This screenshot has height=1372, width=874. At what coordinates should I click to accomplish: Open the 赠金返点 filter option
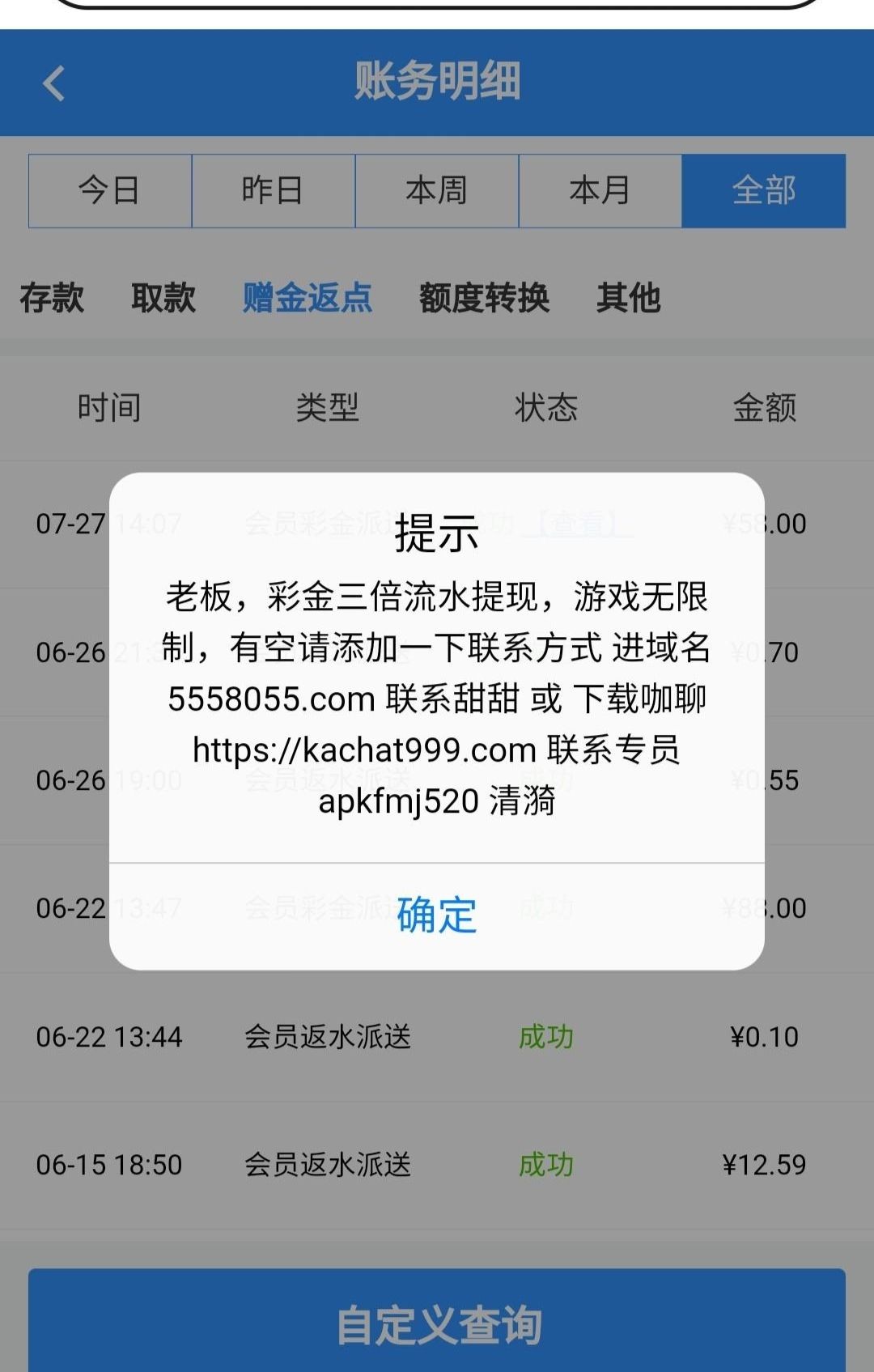click(307, 299)
